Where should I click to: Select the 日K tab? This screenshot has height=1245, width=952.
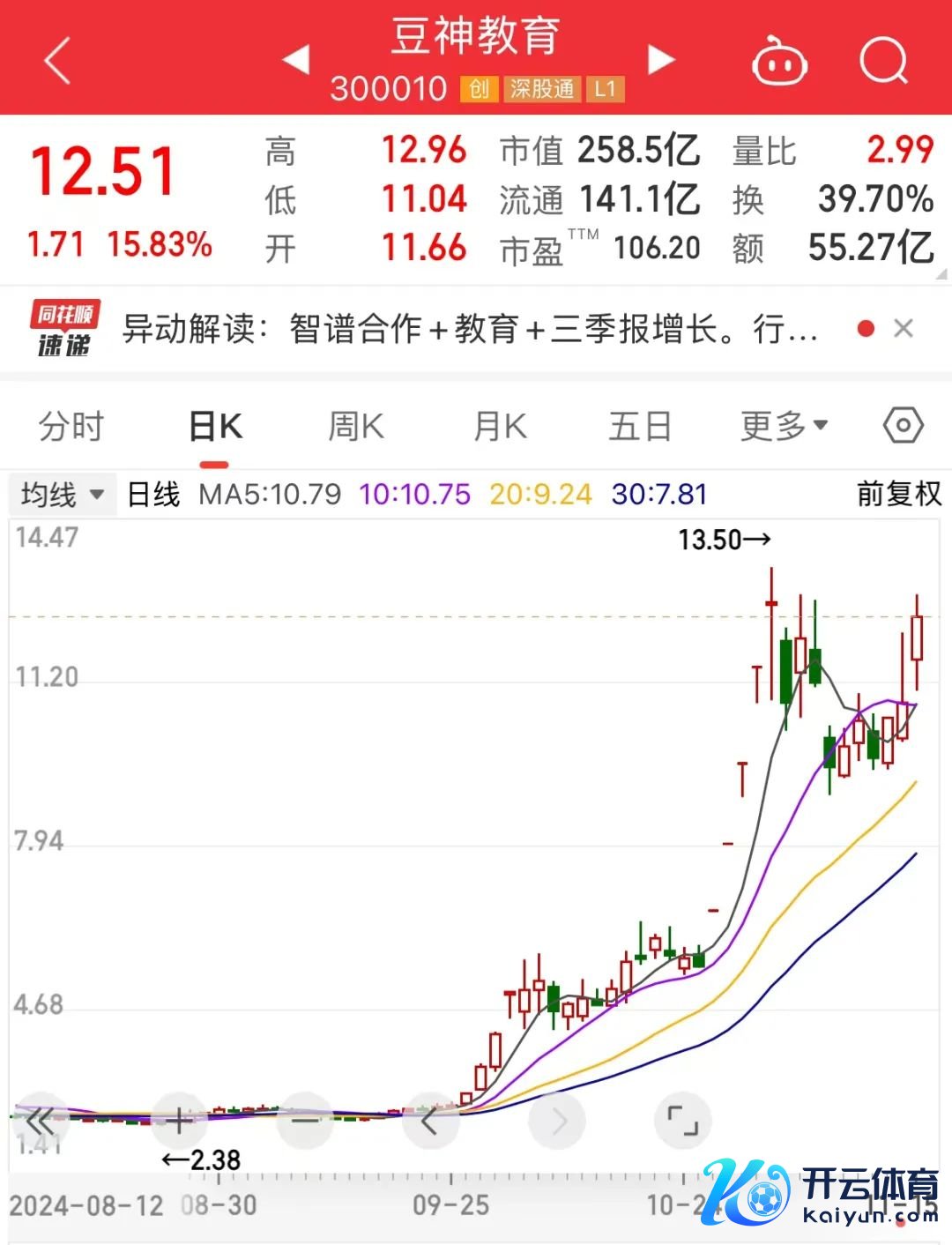(215, 428)
